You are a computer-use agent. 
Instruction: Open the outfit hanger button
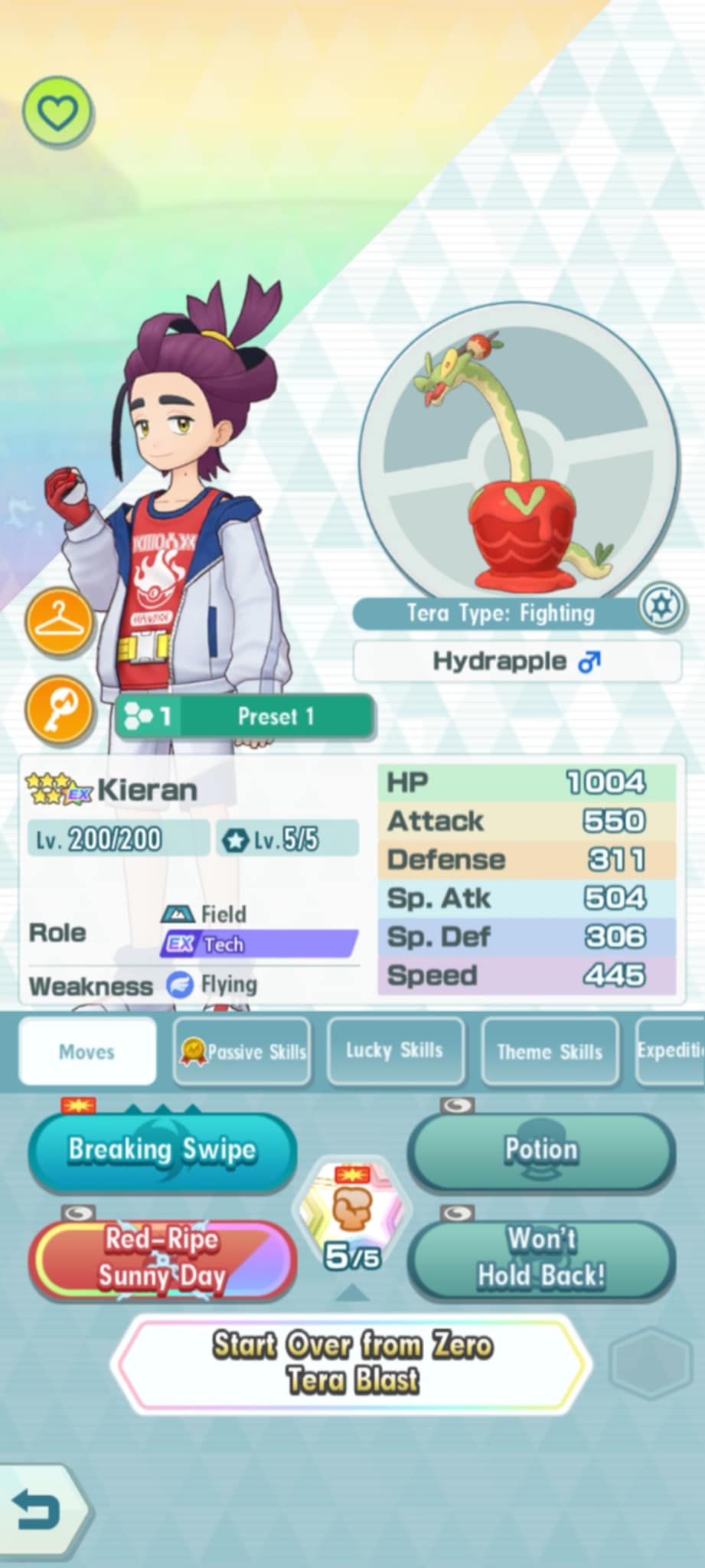60,622
